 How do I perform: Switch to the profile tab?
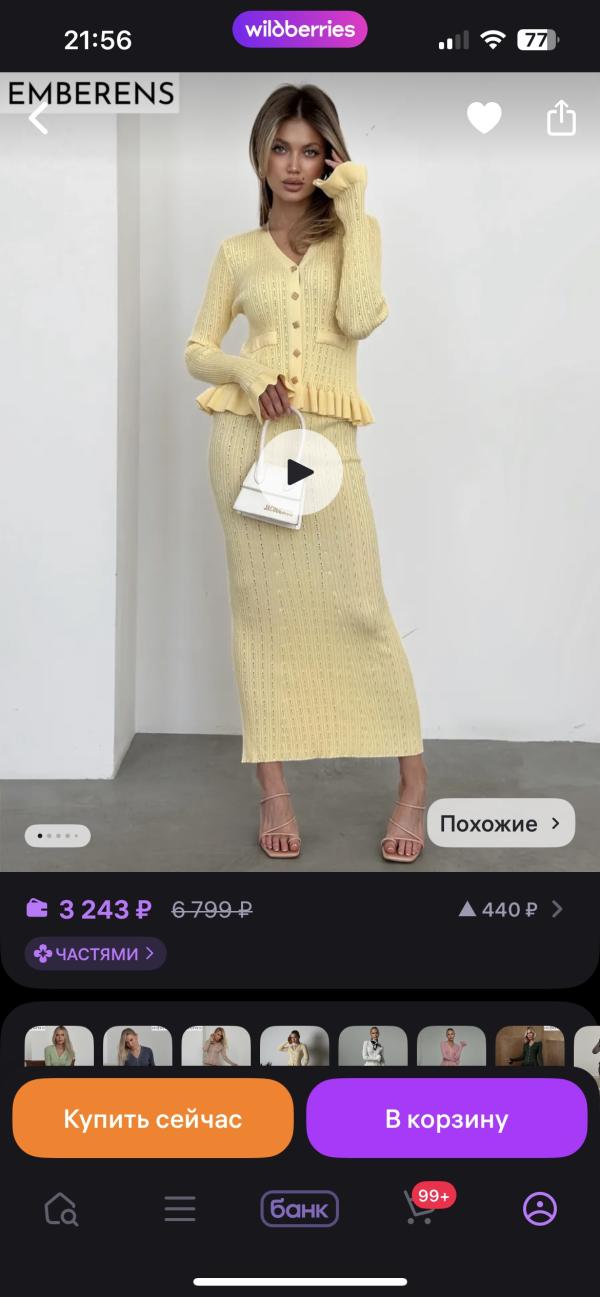pyautogui.click(x=540, y=1210)
